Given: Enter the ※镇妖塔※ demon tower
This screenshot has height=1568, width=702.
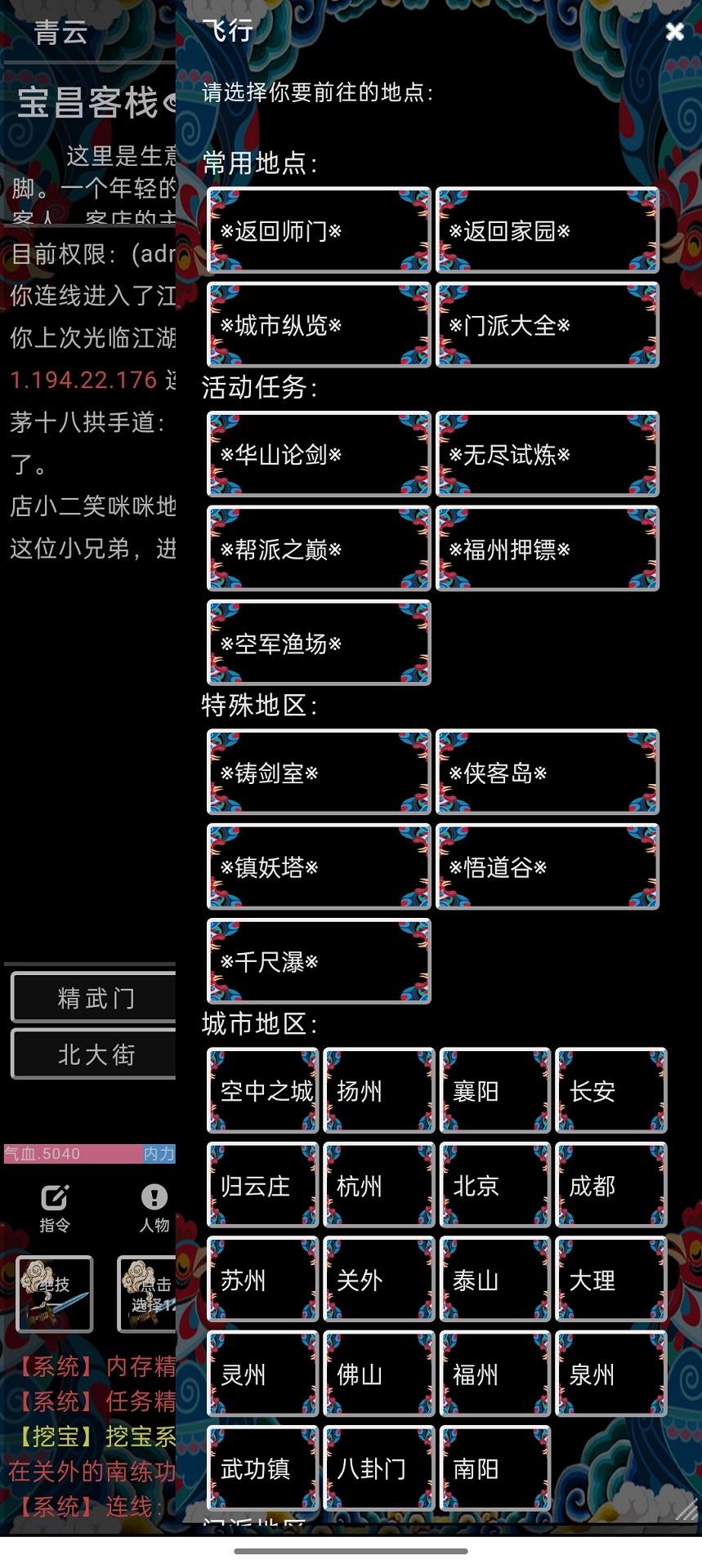Looking at the screenshot, I should pyautogui.click(x=318, y=867).
